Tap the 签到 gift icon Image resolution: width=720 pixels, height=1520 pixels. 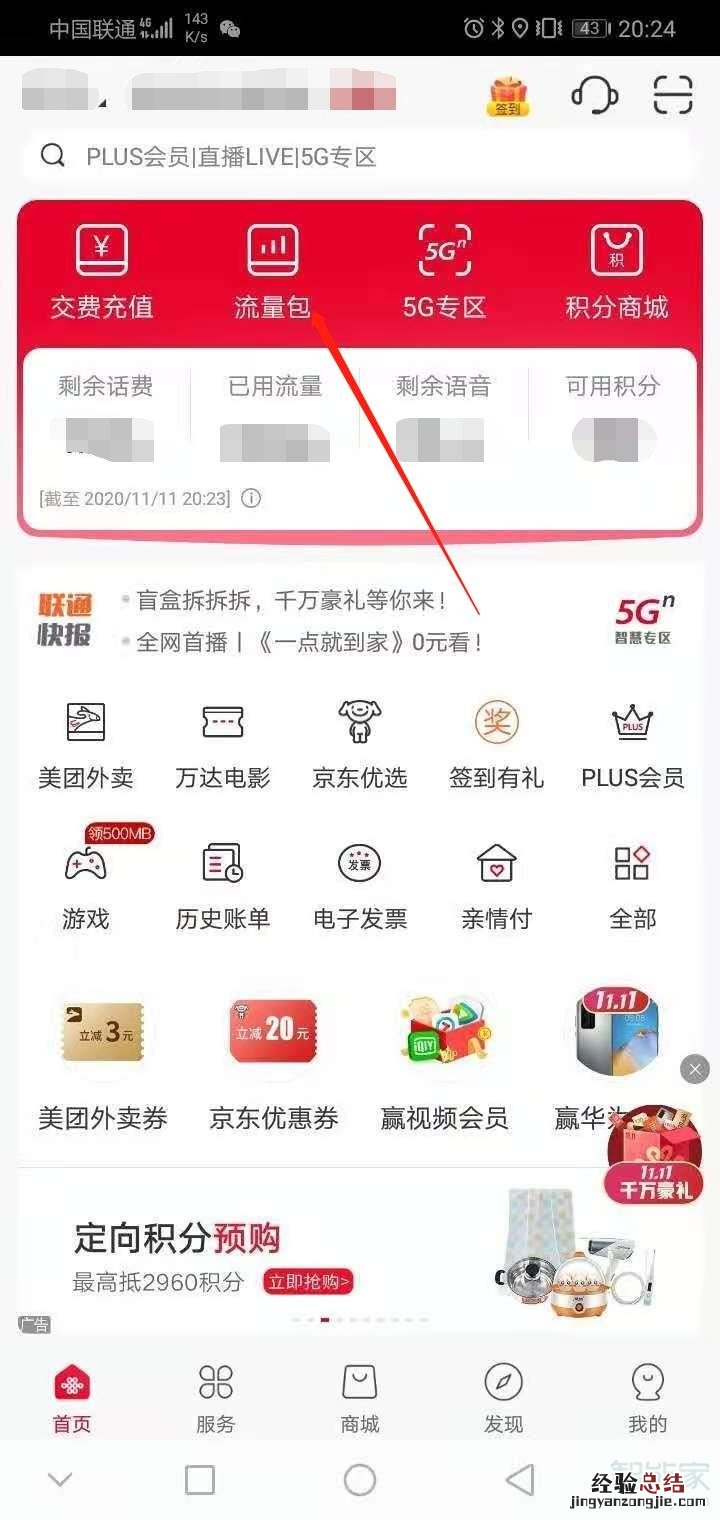[x=508, y=97]
